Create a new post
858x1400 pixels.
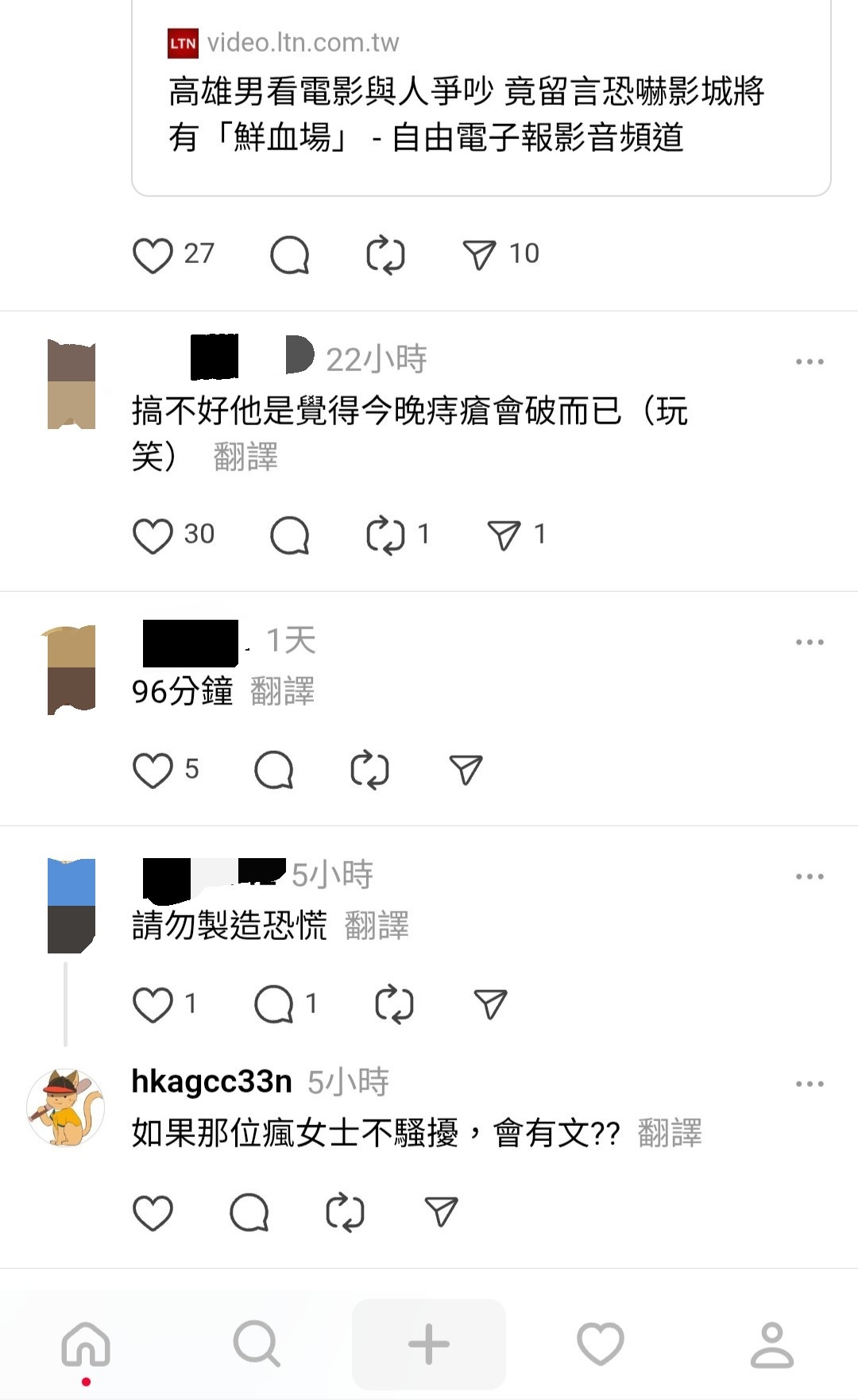pos(429,1344)
